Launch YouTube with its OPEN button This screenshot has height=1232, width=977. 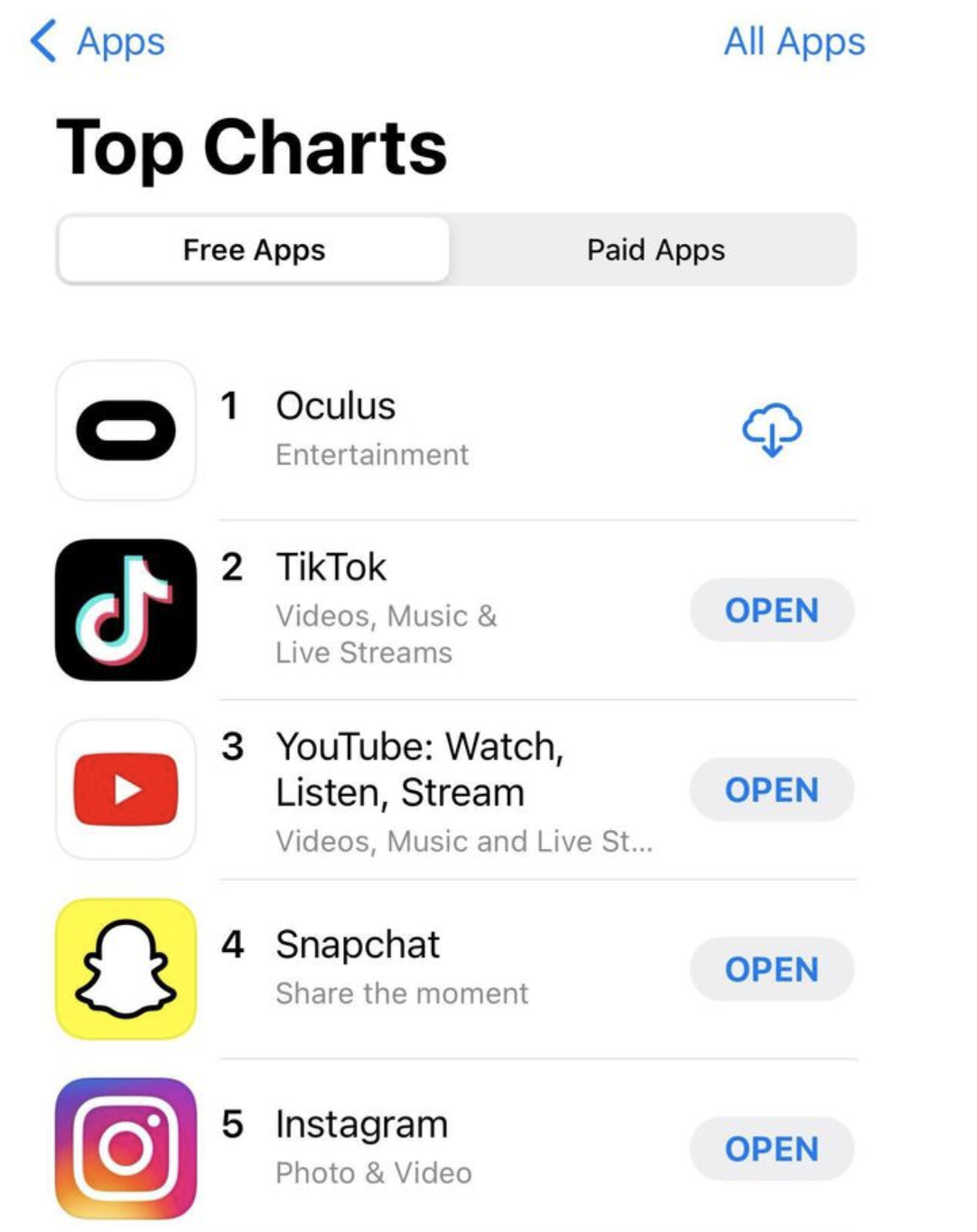point(771,790)
